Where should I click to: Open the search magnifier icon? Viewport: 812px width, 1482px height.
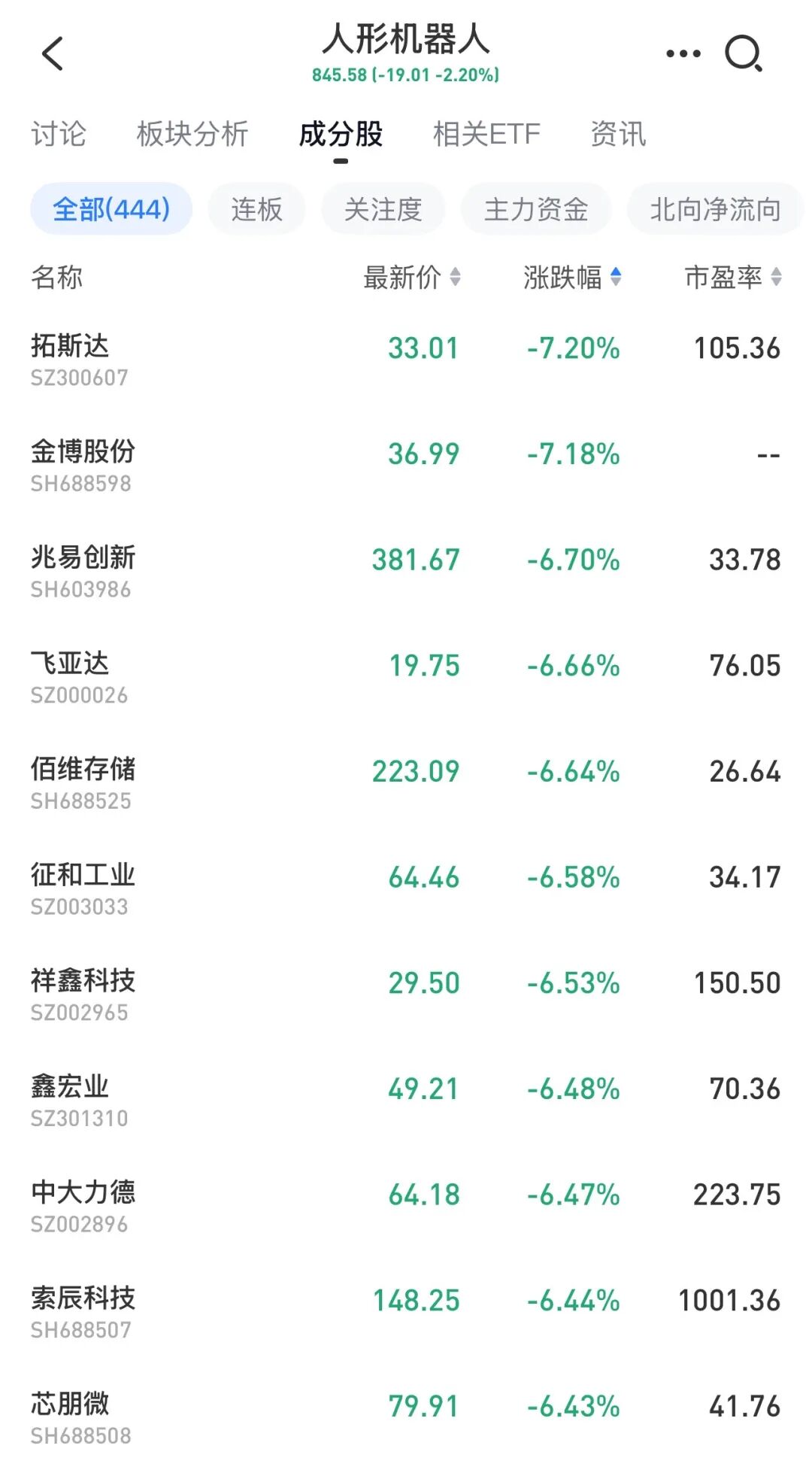click(x=744, y=53)
